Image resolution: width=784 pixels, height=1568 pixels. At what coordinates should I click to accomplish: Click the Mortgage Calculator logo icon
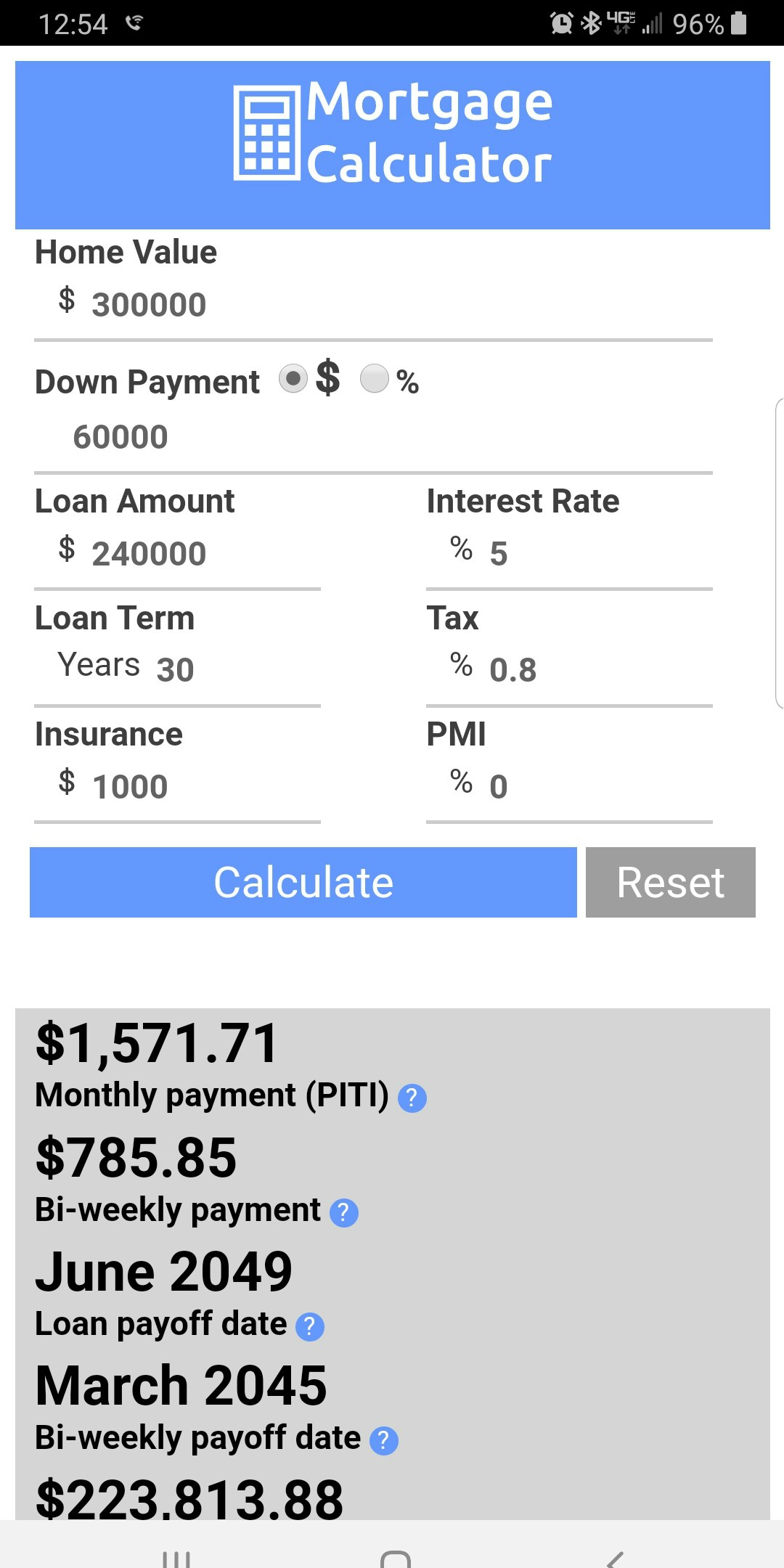click(267, 134)
